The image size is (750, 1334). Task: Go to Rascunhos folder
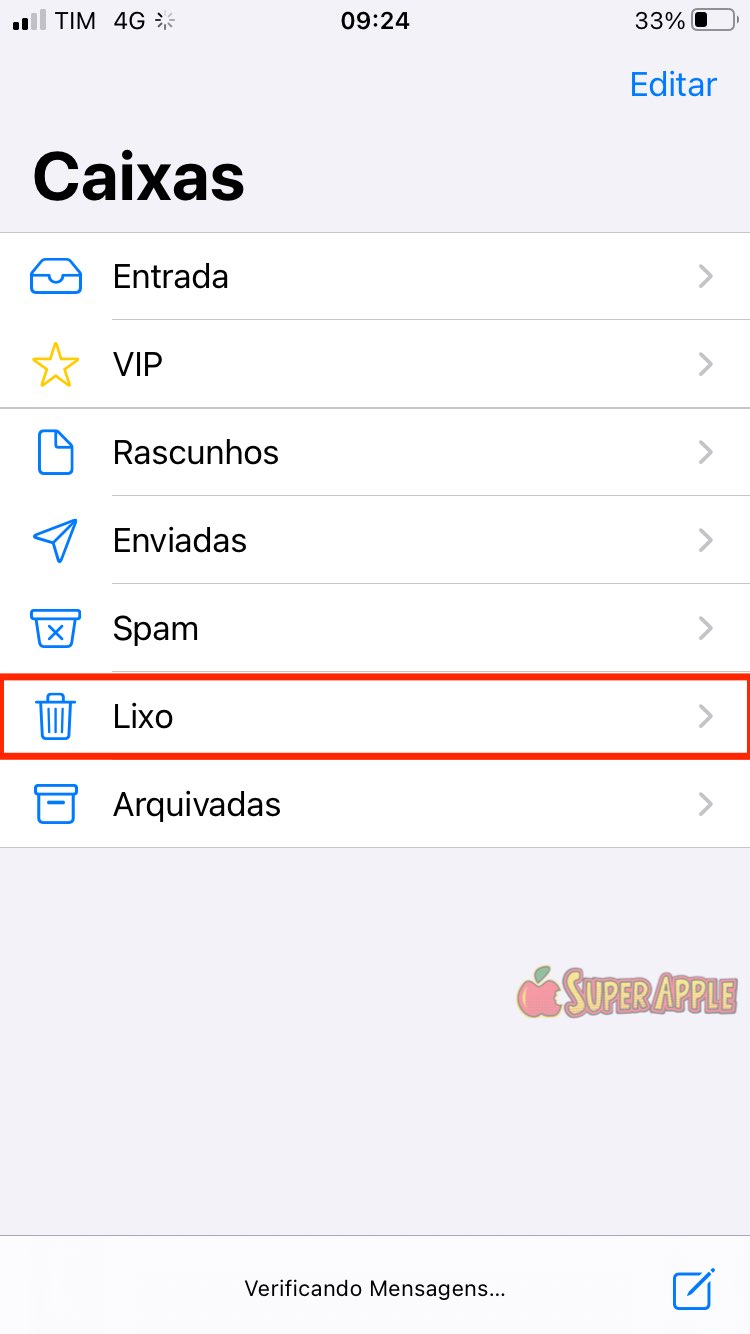tap(375, 453)
